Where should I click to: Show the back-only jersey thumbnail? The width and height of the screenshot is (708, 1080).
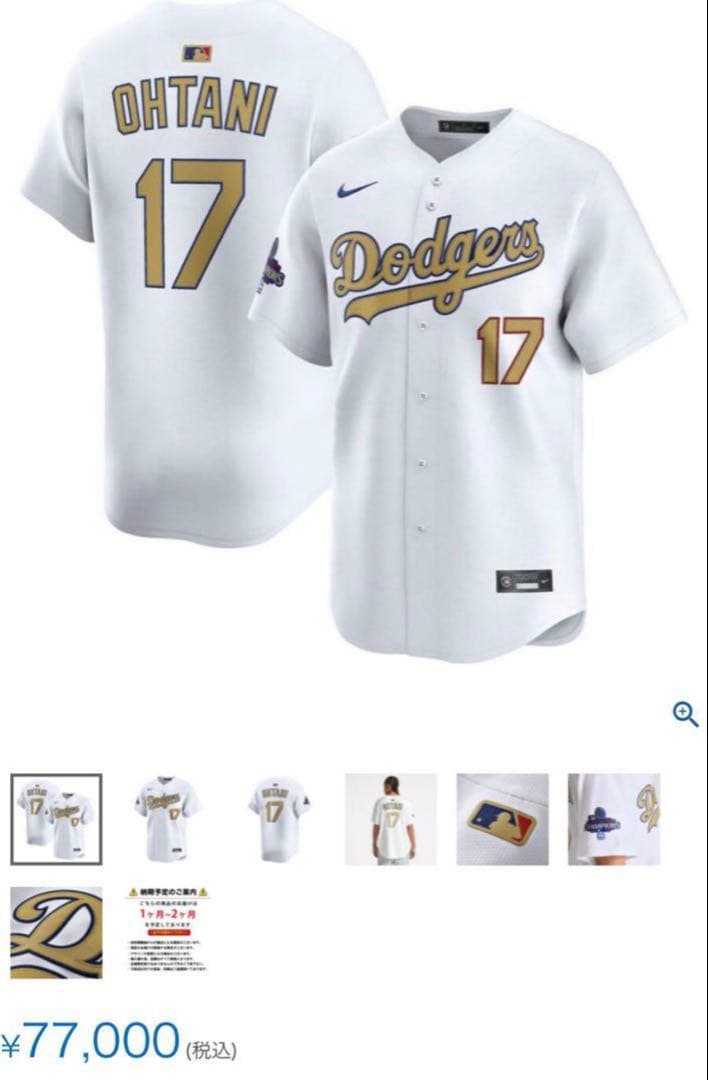pos(279,818)
